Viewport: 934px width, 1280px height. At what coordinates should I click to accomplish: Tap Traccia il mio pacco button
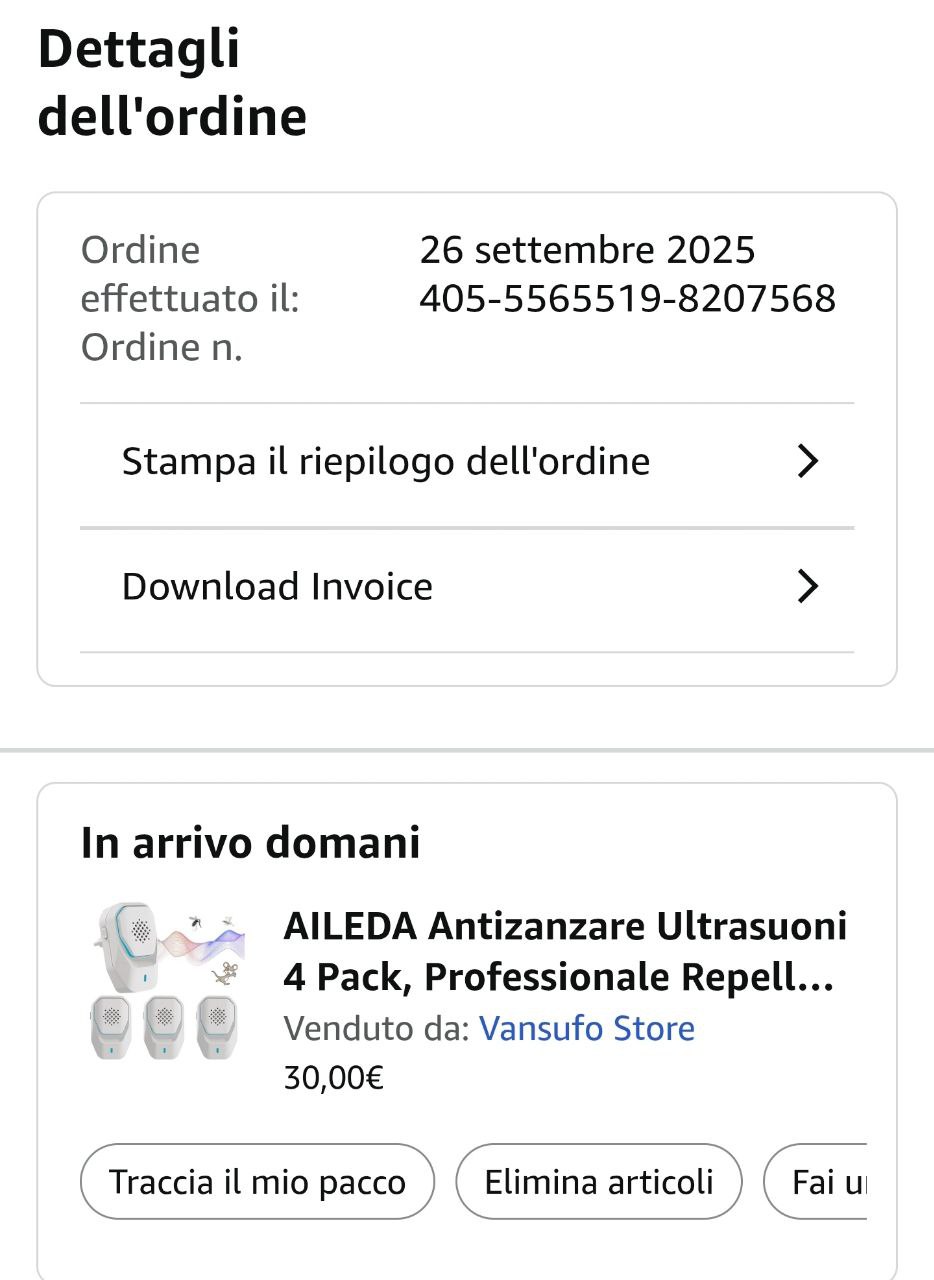[x=257, y=1182]
